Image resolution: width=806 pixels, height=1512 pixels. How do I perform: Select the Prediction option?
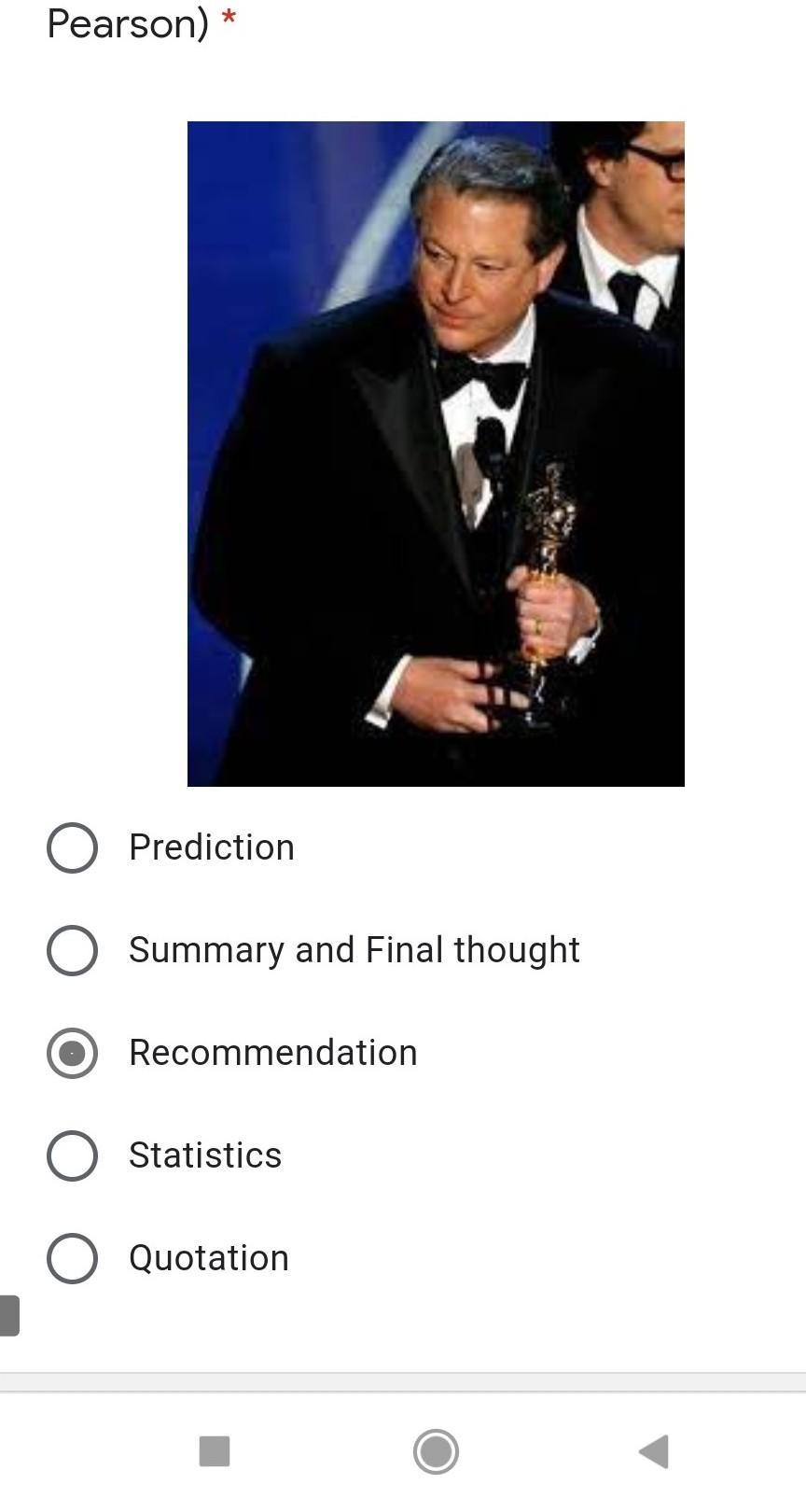point(72,847)
